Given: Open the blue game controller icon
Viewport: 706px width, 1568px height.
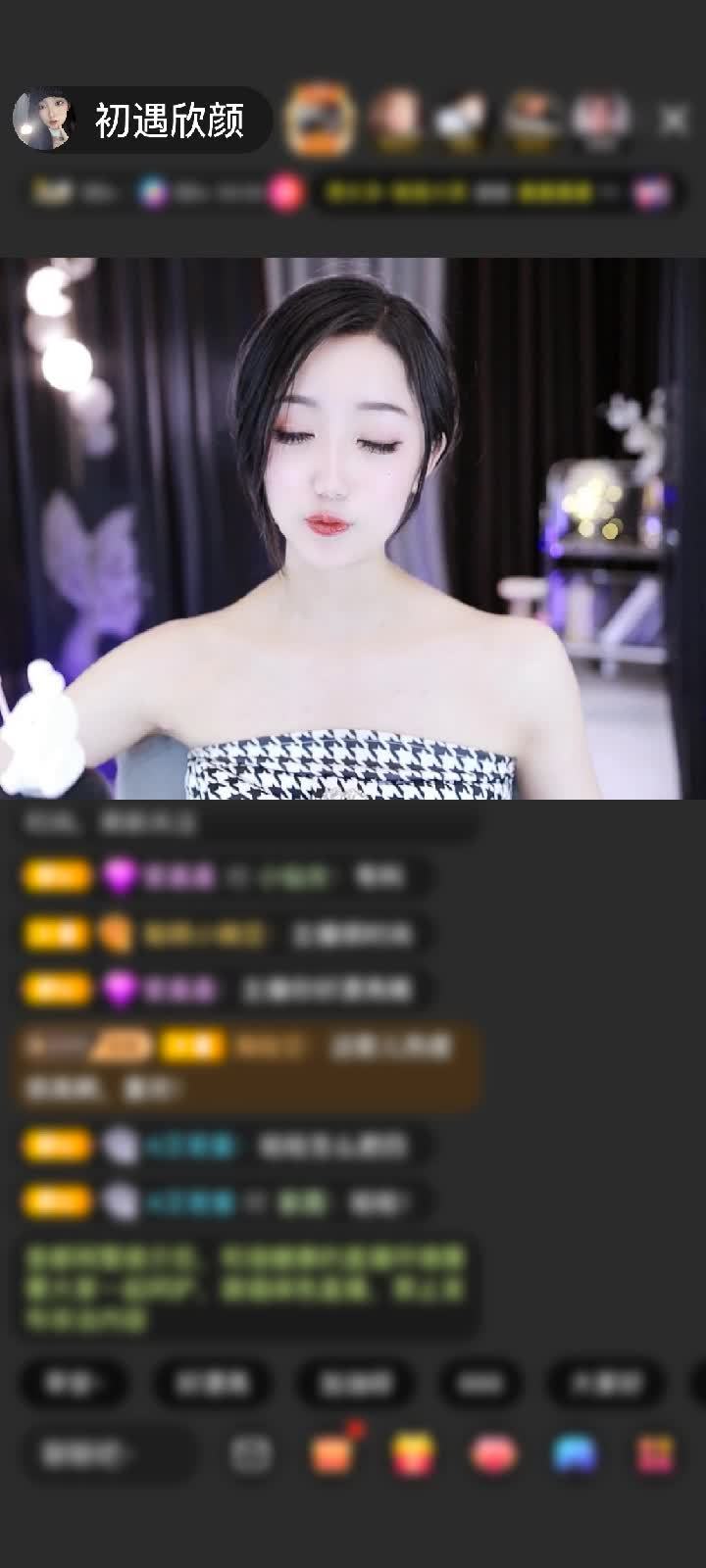Looking at the screenshot, I should point(575,1453).
